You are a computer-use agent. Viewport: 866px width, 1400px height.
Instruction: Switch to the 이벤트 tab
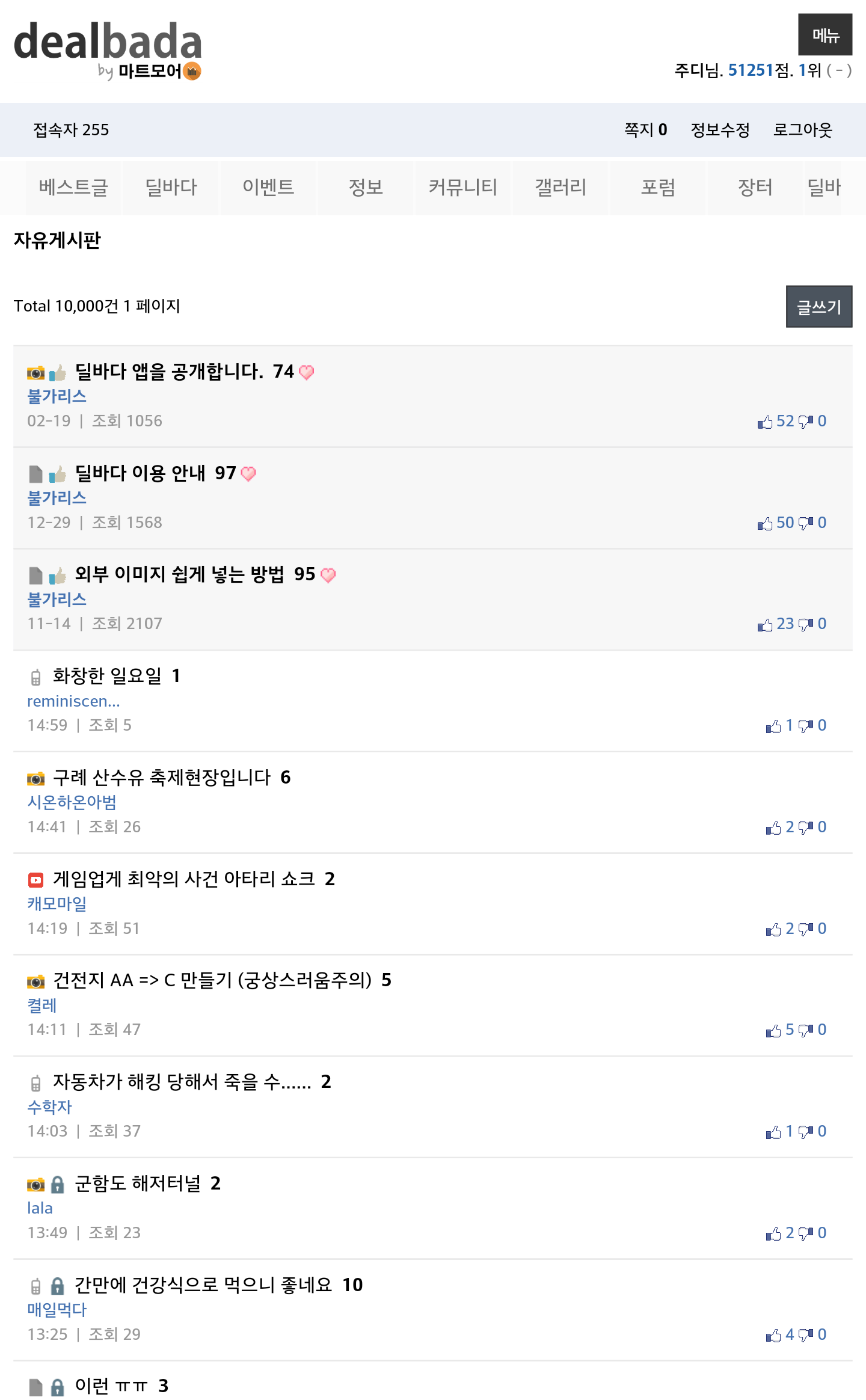pyautogui.click(x=268, y=188)
